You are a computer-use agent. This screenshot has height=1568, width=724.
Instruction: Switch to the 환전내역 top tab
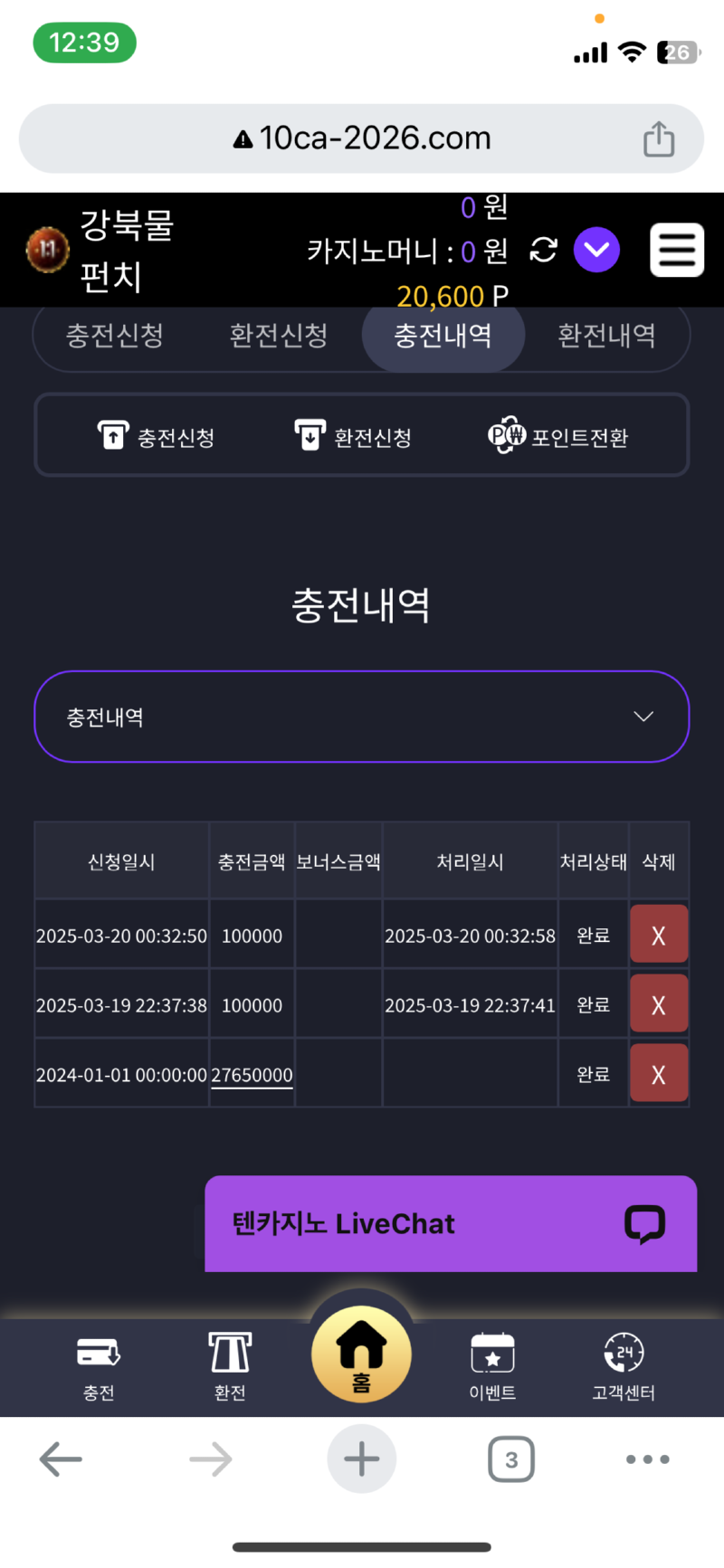tap(606, 336)
